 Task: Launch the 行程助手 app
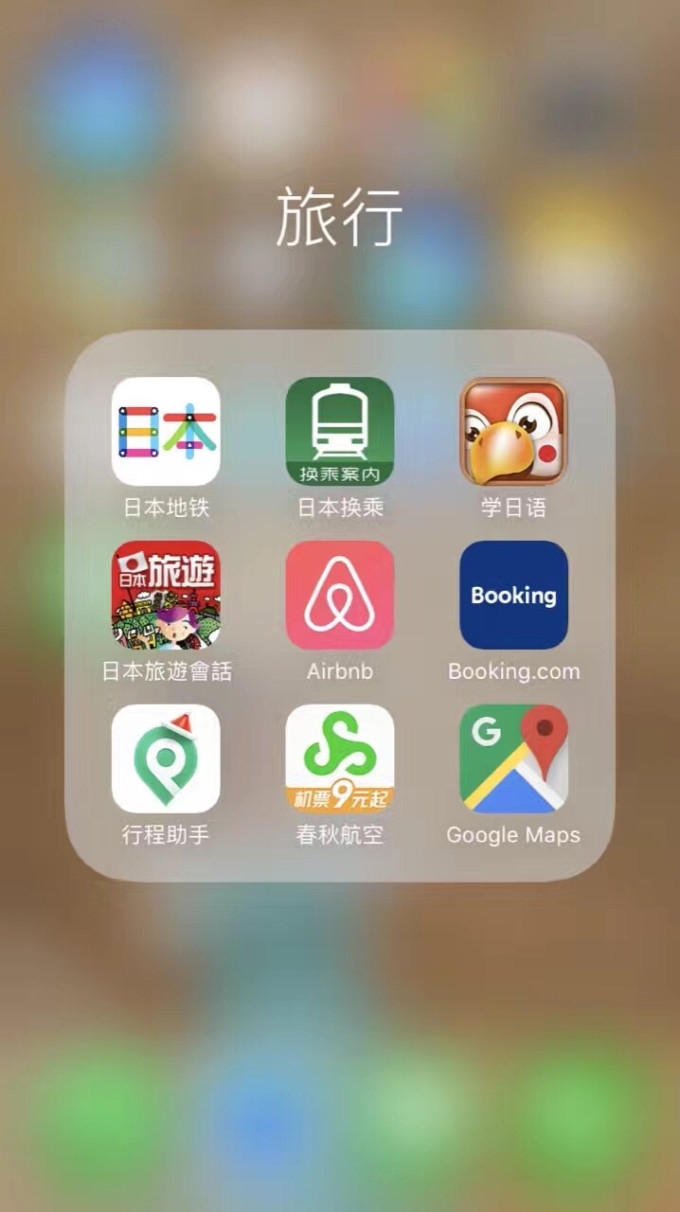pyautogui.click(x=166, y=759)
